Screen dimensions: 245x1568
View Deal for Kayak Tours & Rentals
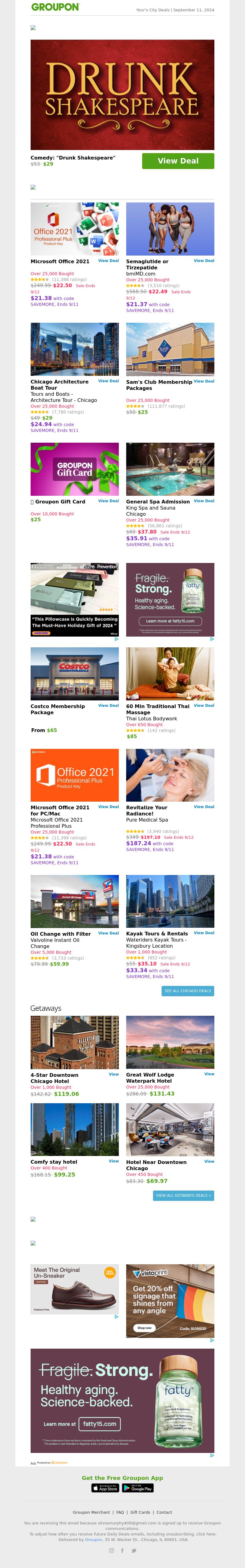204,933
